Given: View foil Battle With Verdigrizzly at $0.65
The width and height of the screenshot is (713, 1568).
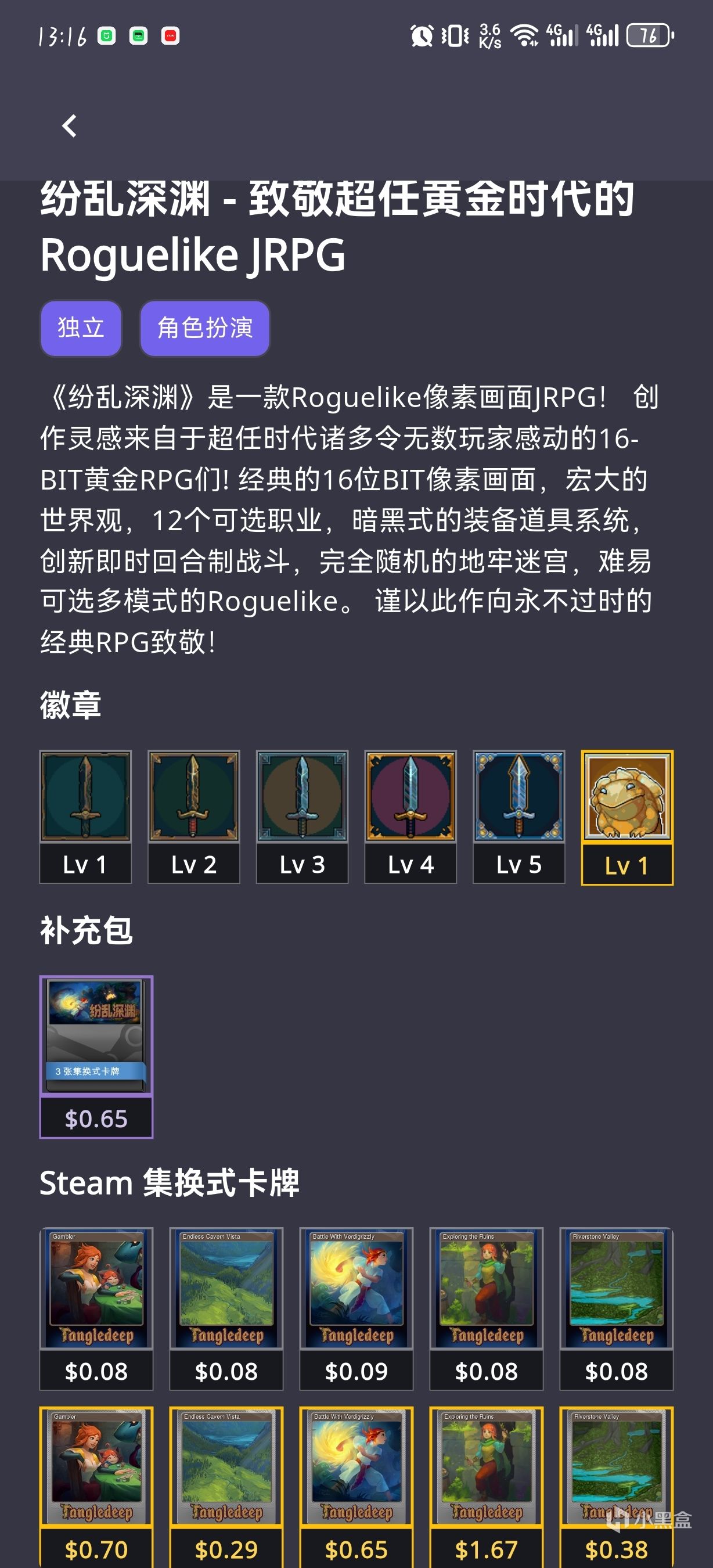Looking at the screenshot, I should click(356, 1485).
